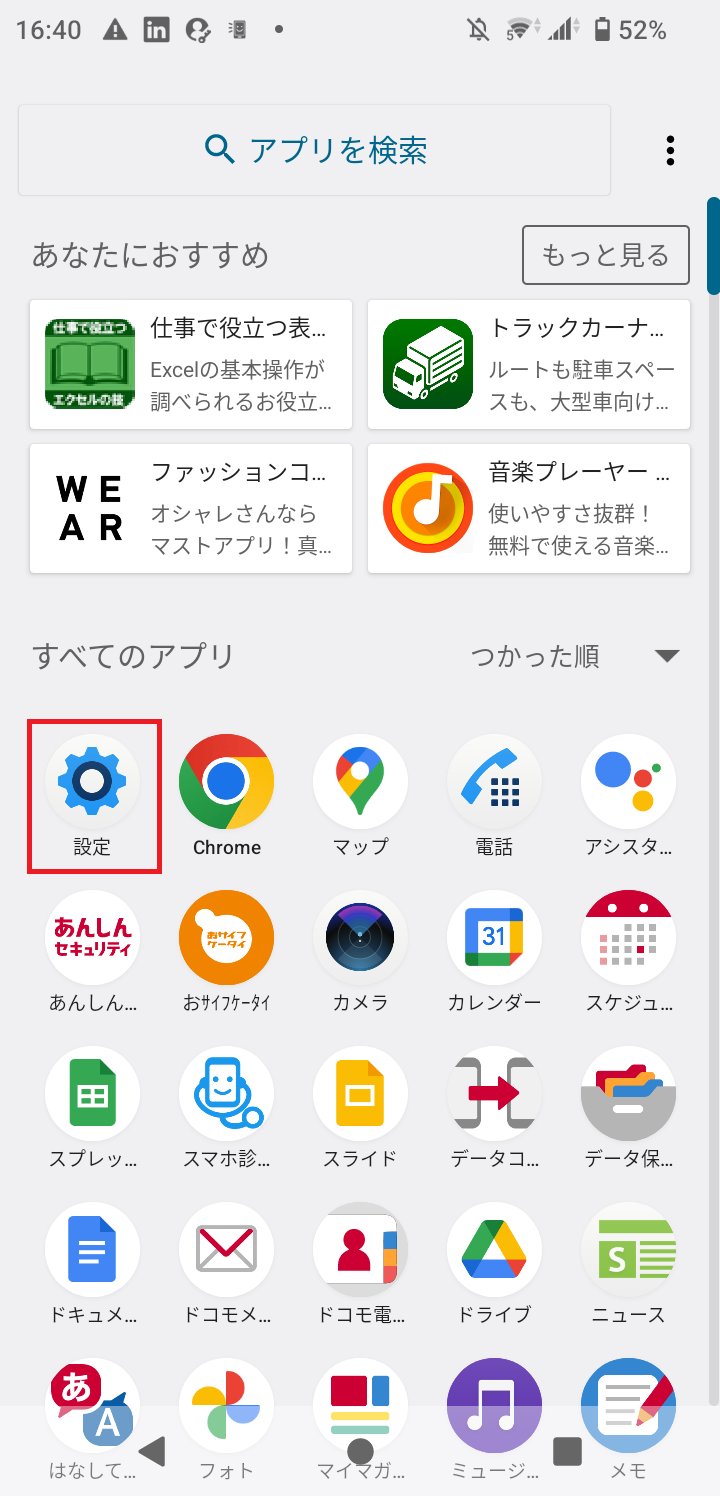Open the おサイフケータイ app
720x1496 pixels.
pyautogui.click(x=226, y=938)
